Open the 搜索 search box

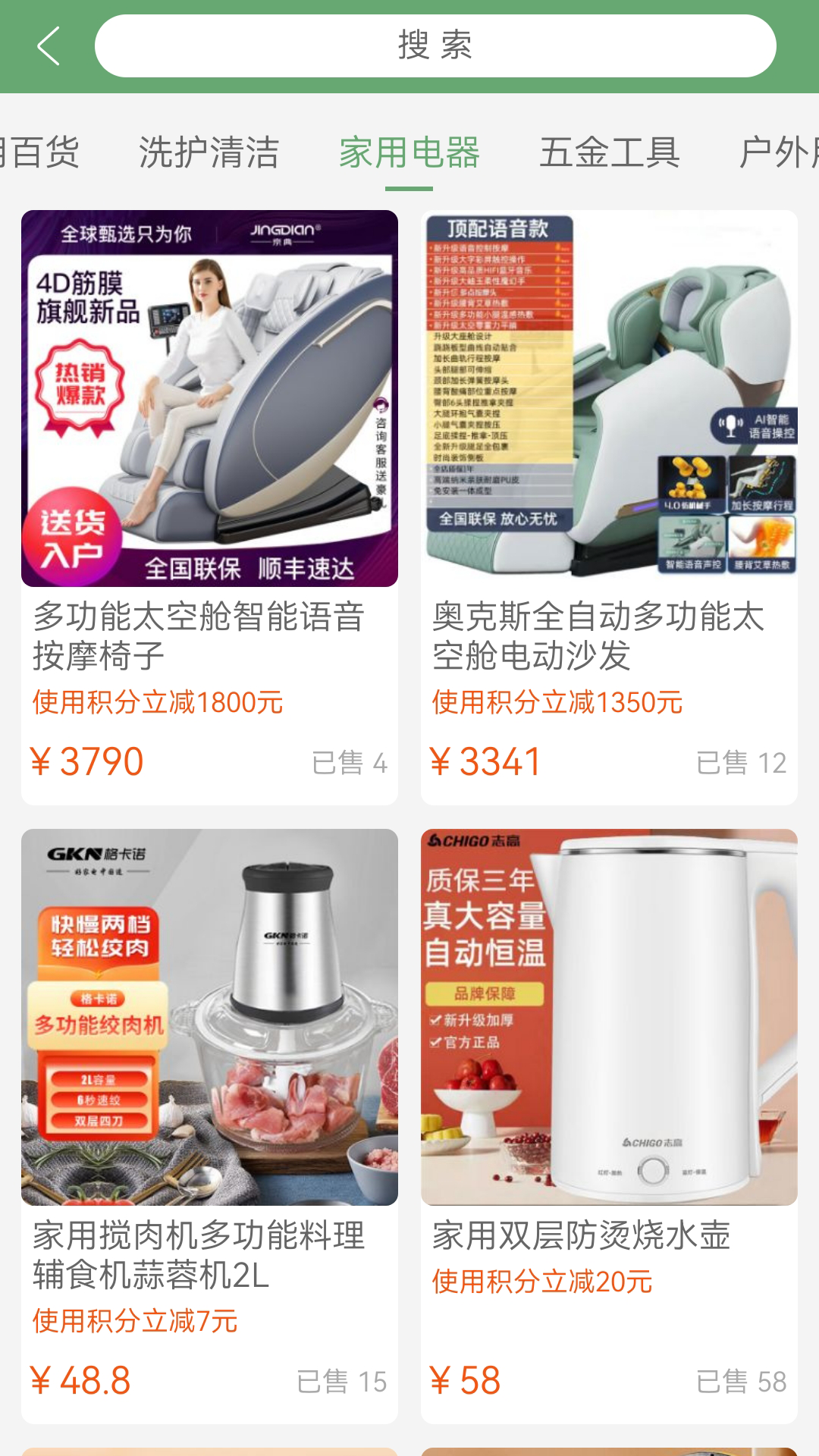click(x=435, y=46)
